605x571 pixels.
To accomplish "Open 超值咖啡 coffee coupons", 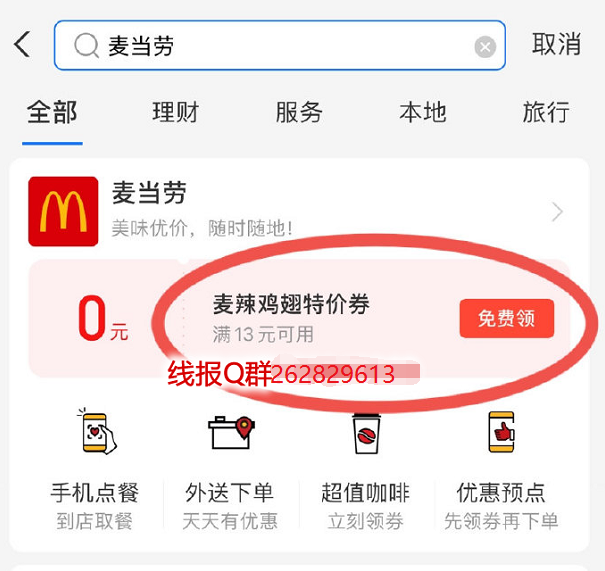I will tap(365, 470).
